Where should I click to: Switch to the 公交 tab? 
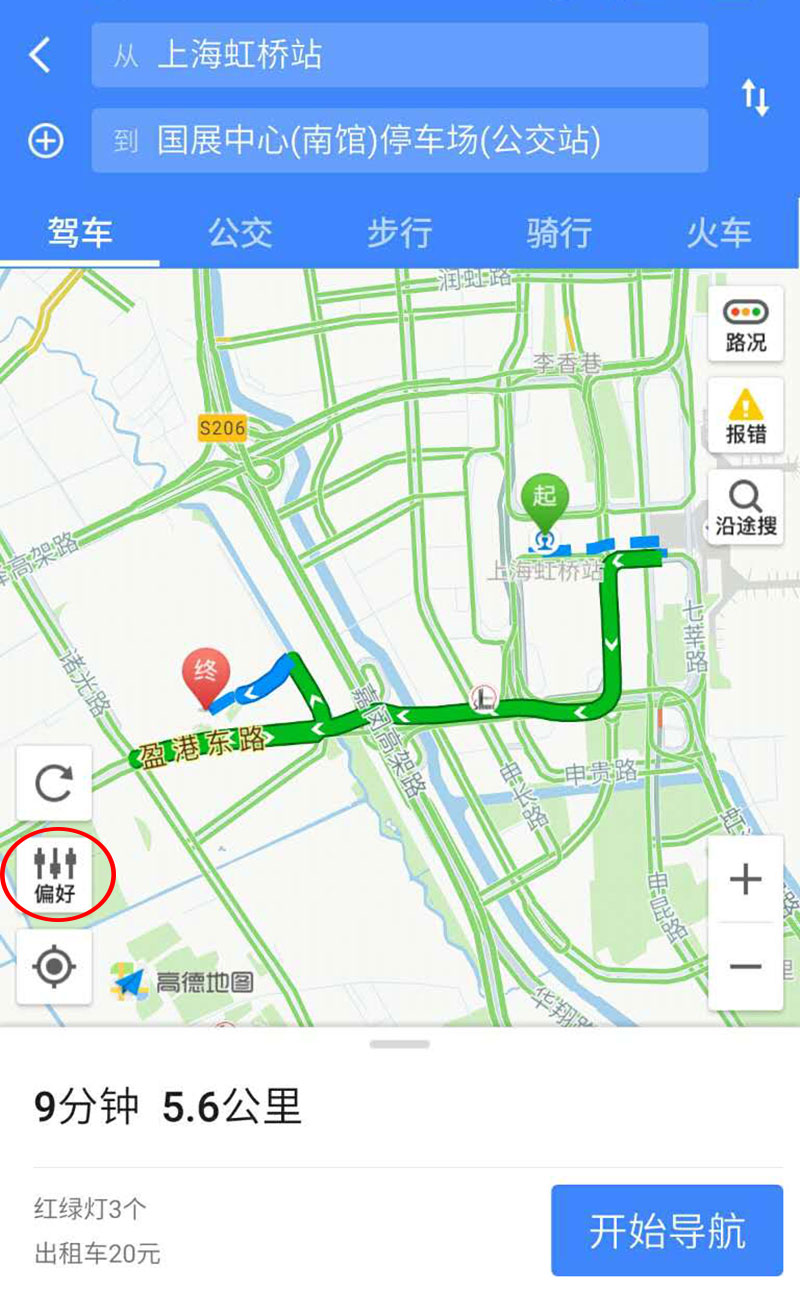[x=240, y=233]
